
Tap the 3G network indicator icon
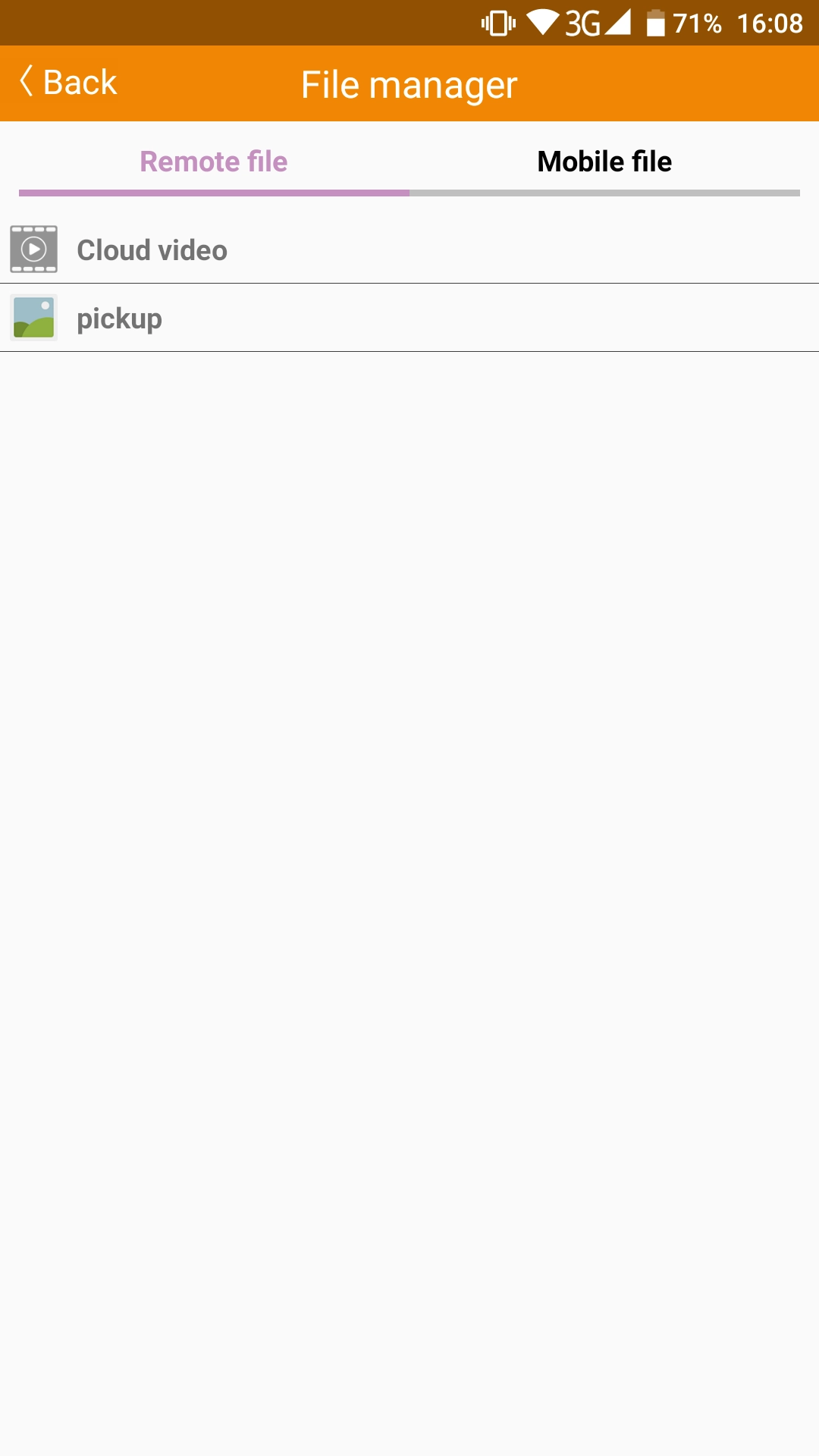tap(584, 23)
